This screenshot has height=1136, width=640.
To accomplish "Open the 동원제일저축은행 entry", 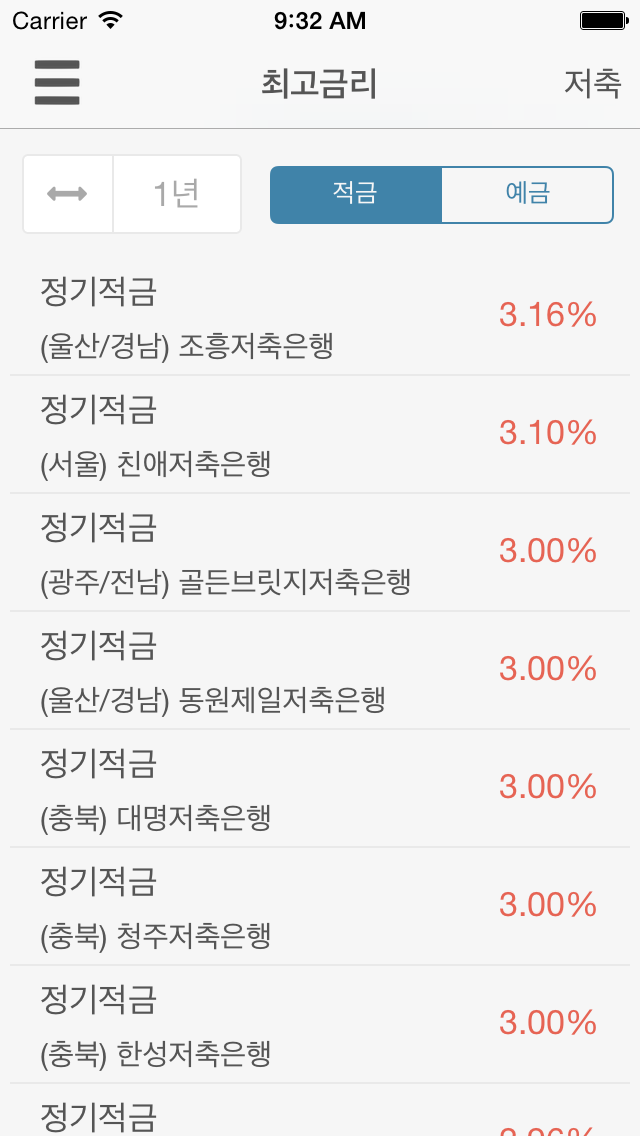I will coord(320,671).
